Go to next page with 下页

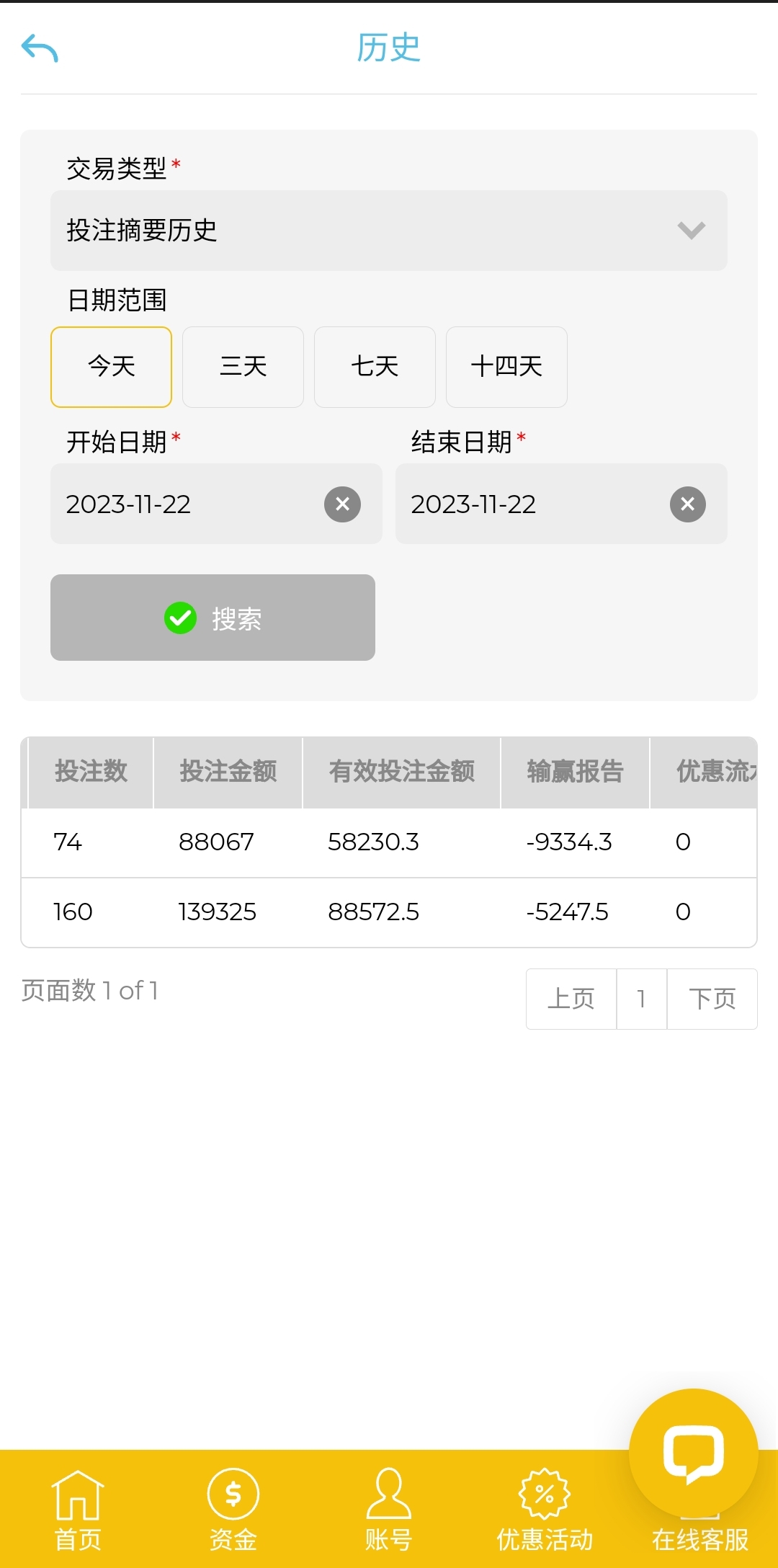coord(712,999)
